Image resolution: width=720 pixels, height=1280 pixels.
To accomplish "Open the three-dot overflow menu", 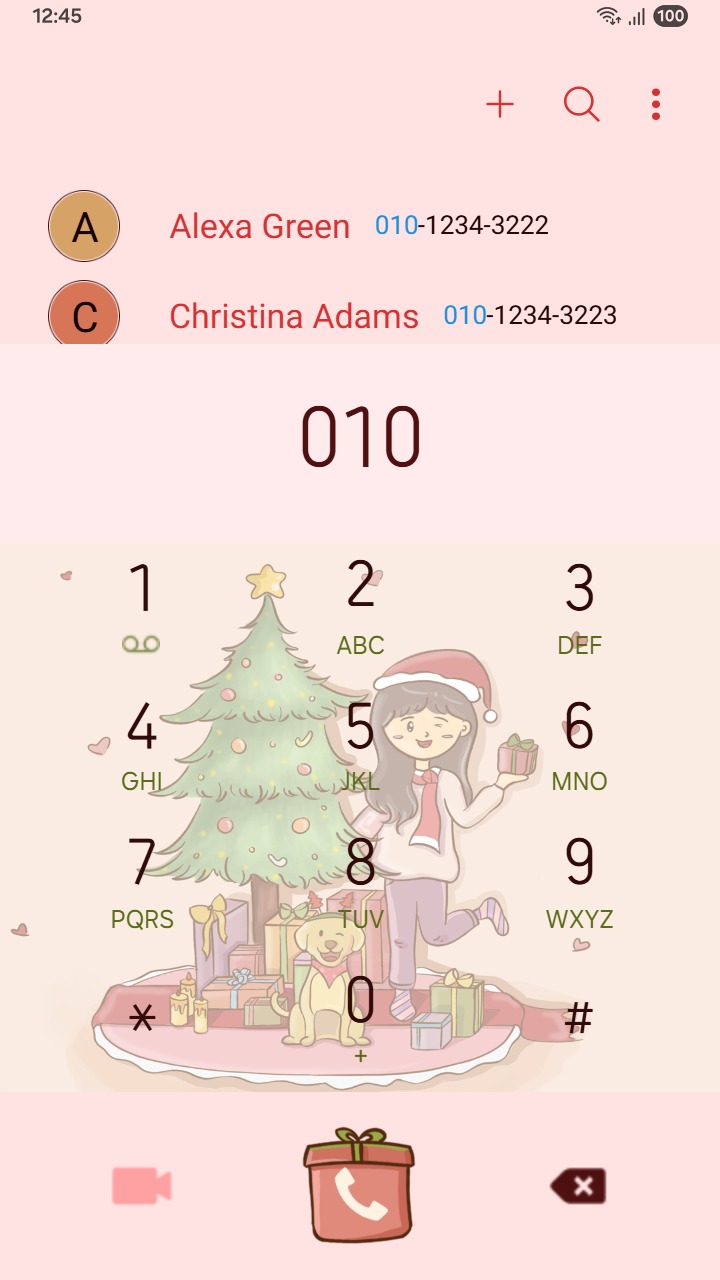I will pos(656,104).
